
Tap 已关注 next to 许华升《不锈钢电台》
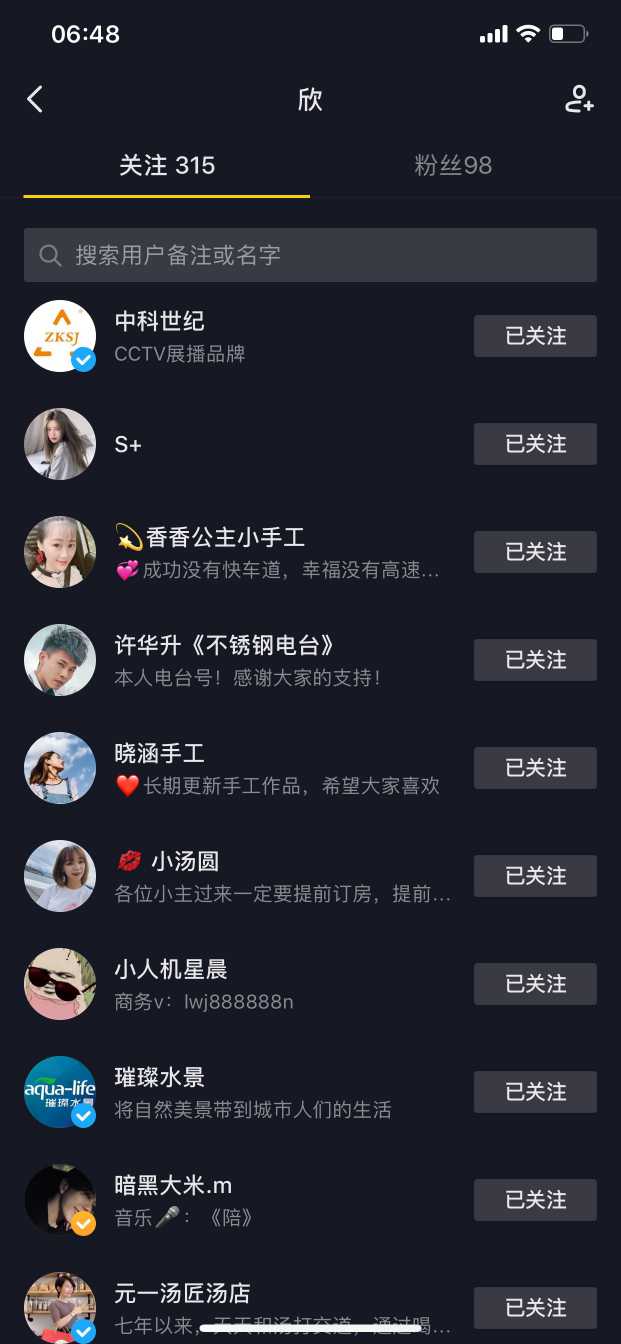click(x=535, y=660)
